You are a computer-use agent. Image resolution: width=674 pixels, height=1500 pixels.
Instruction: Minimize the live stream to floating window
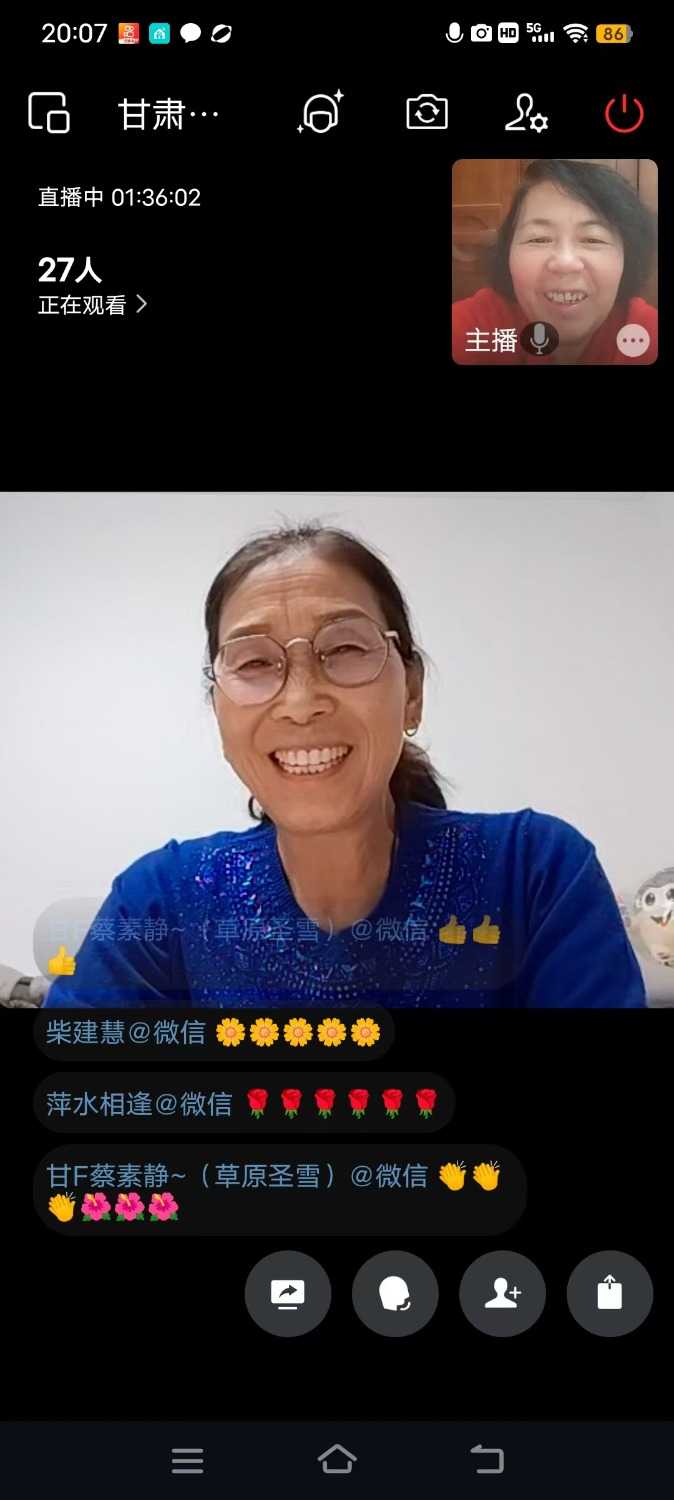(48, 113)
